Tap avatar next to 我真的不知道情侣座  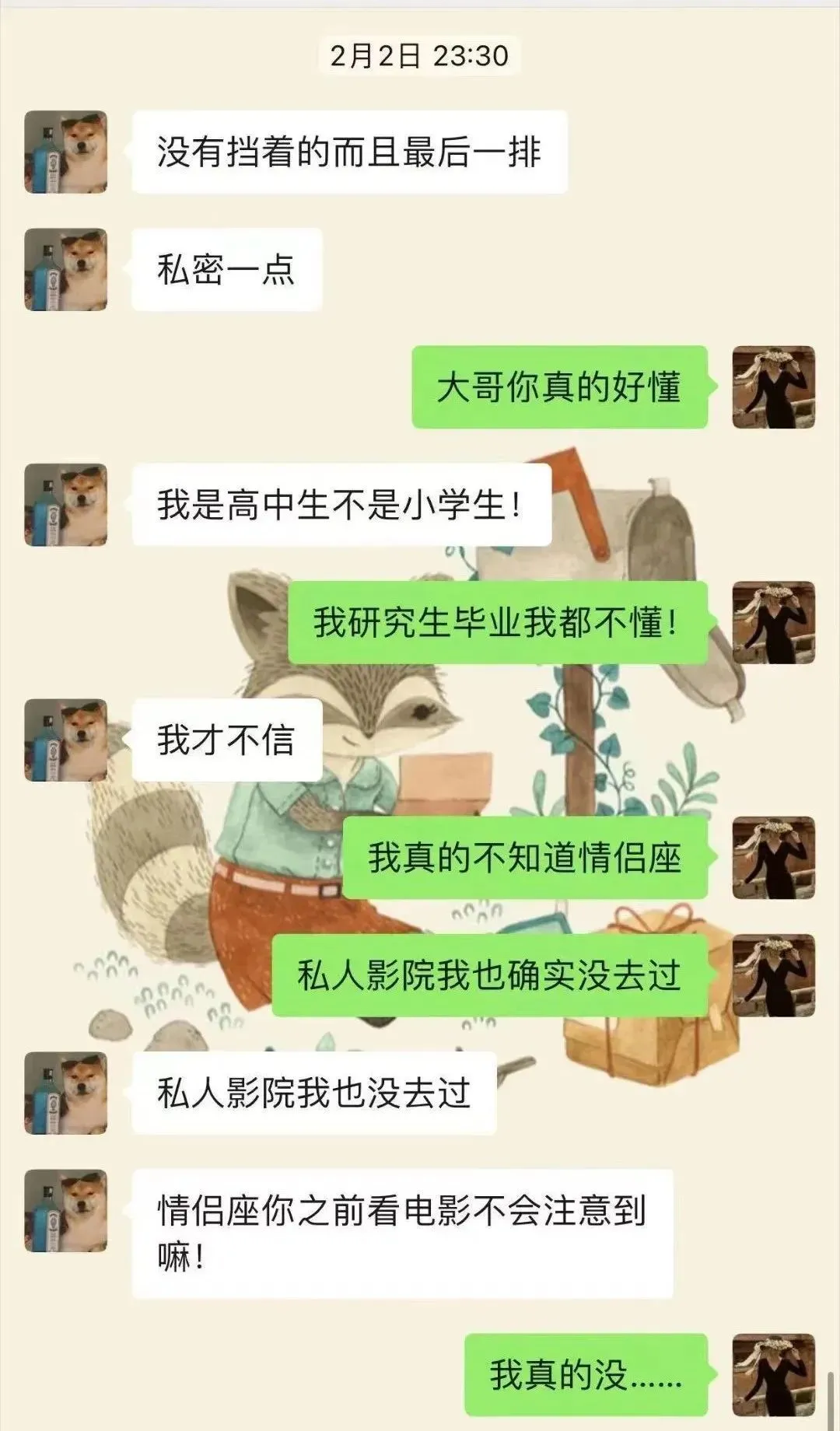tap(773, 858)
